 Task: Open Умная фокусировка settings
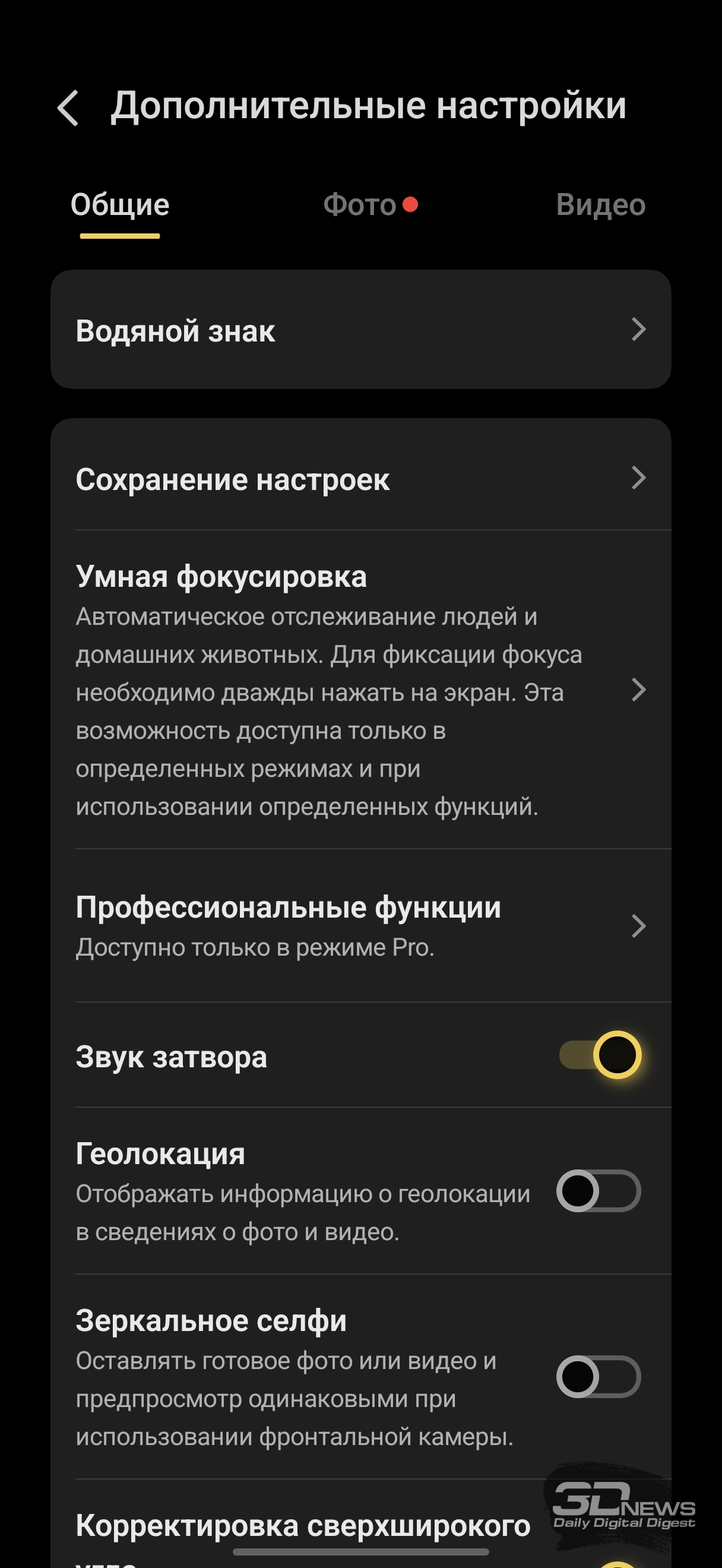coord(360,690)
